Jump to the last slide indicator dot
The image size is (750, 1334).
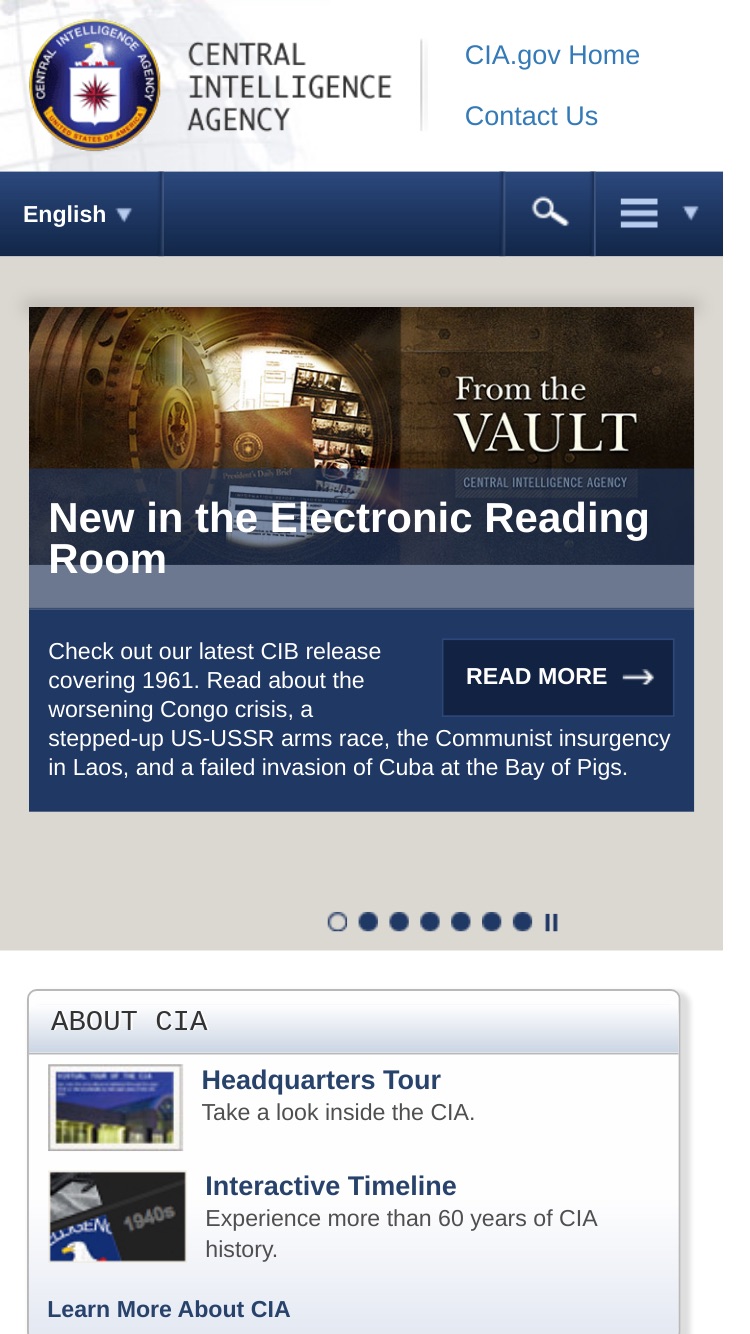click(522, 922)
